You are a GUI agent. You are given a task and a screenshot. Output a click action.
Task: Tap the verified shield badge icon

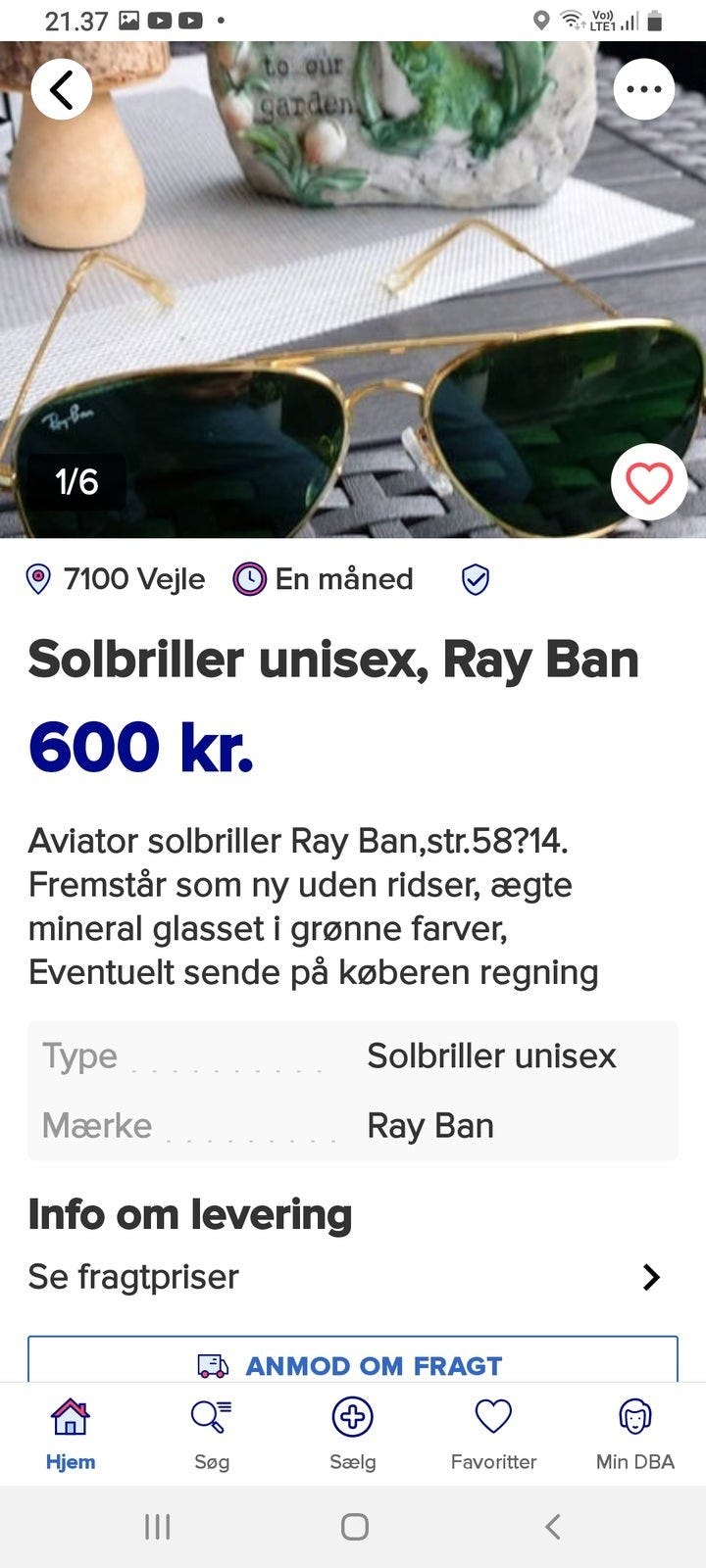[x=477, y=578]
